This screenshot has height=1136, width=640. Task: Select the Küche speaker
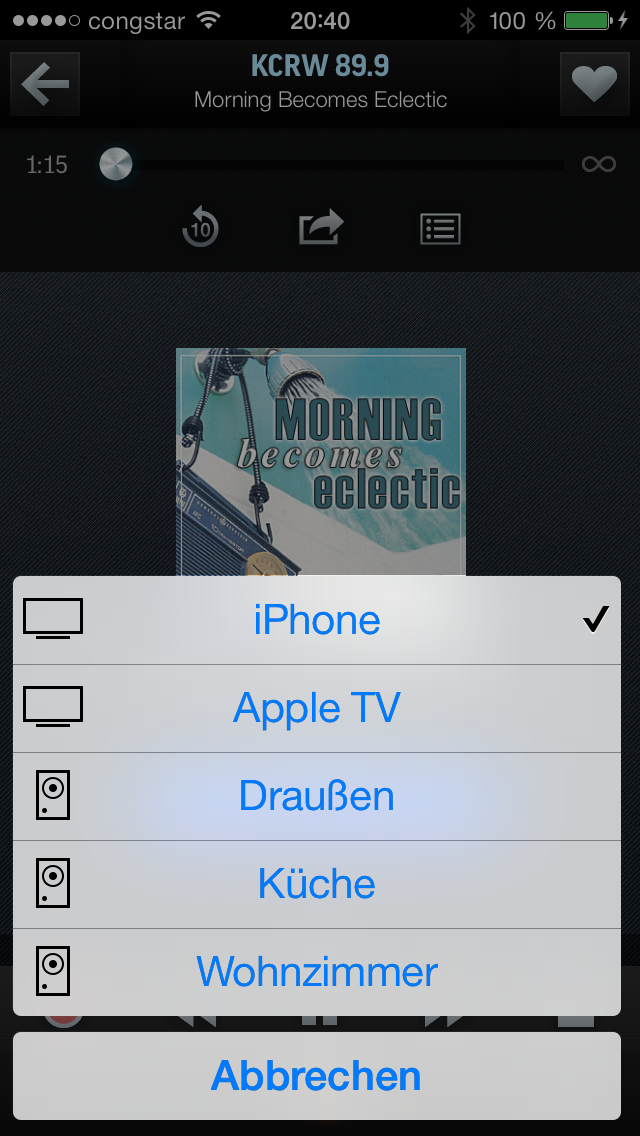[317, 884]
